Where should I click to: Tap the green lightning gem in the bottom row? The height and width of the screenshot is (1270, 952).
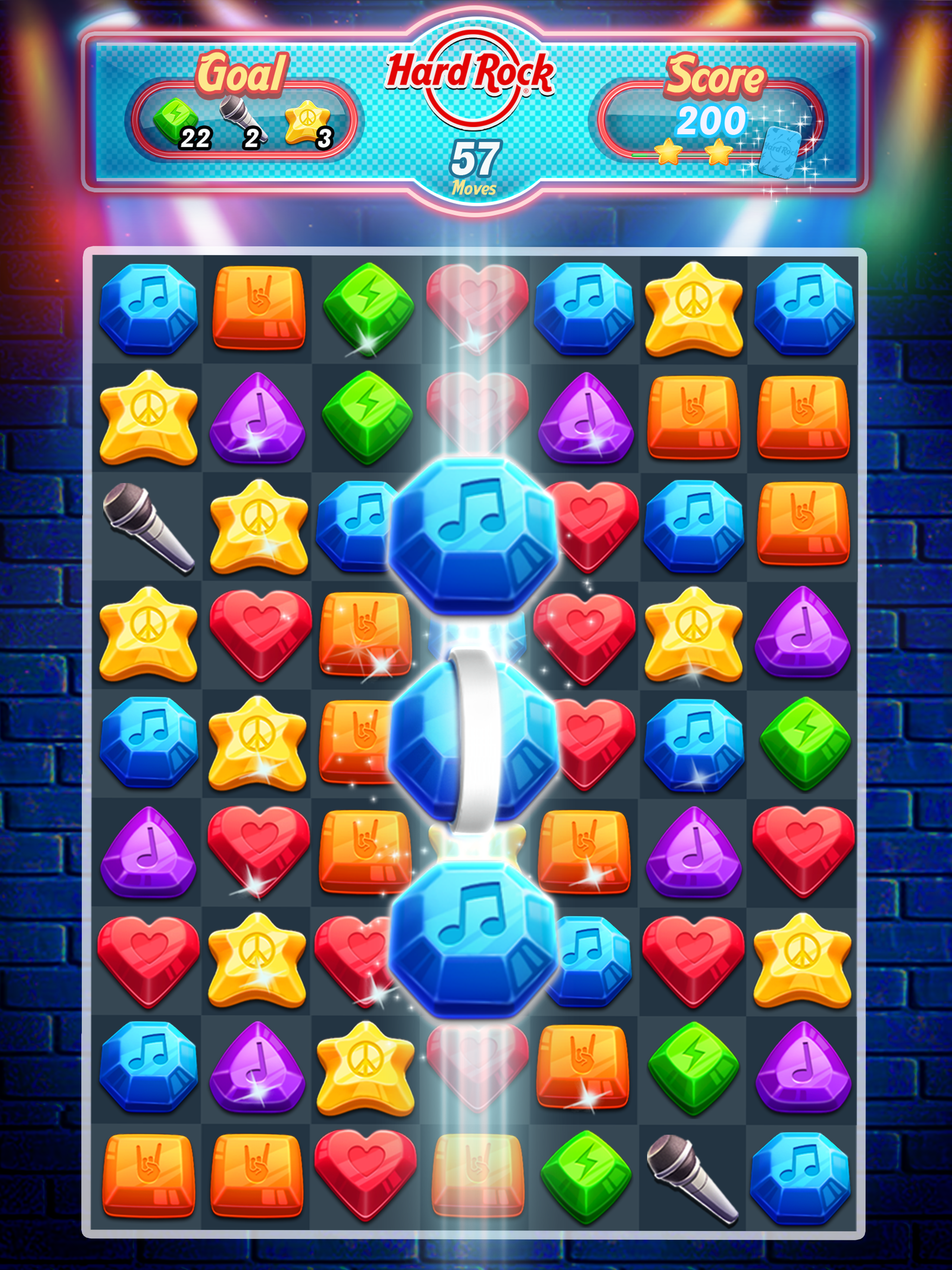coord(585,1177)
